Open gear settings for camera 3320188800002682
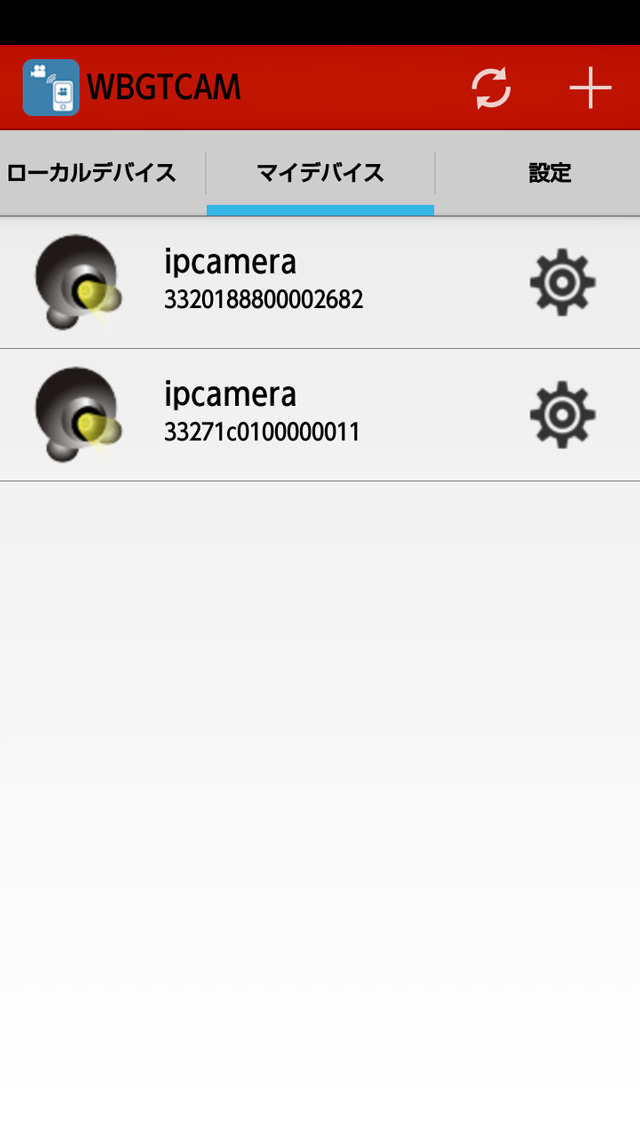Screen dimensions: 640x1138 tap(562, 283)
